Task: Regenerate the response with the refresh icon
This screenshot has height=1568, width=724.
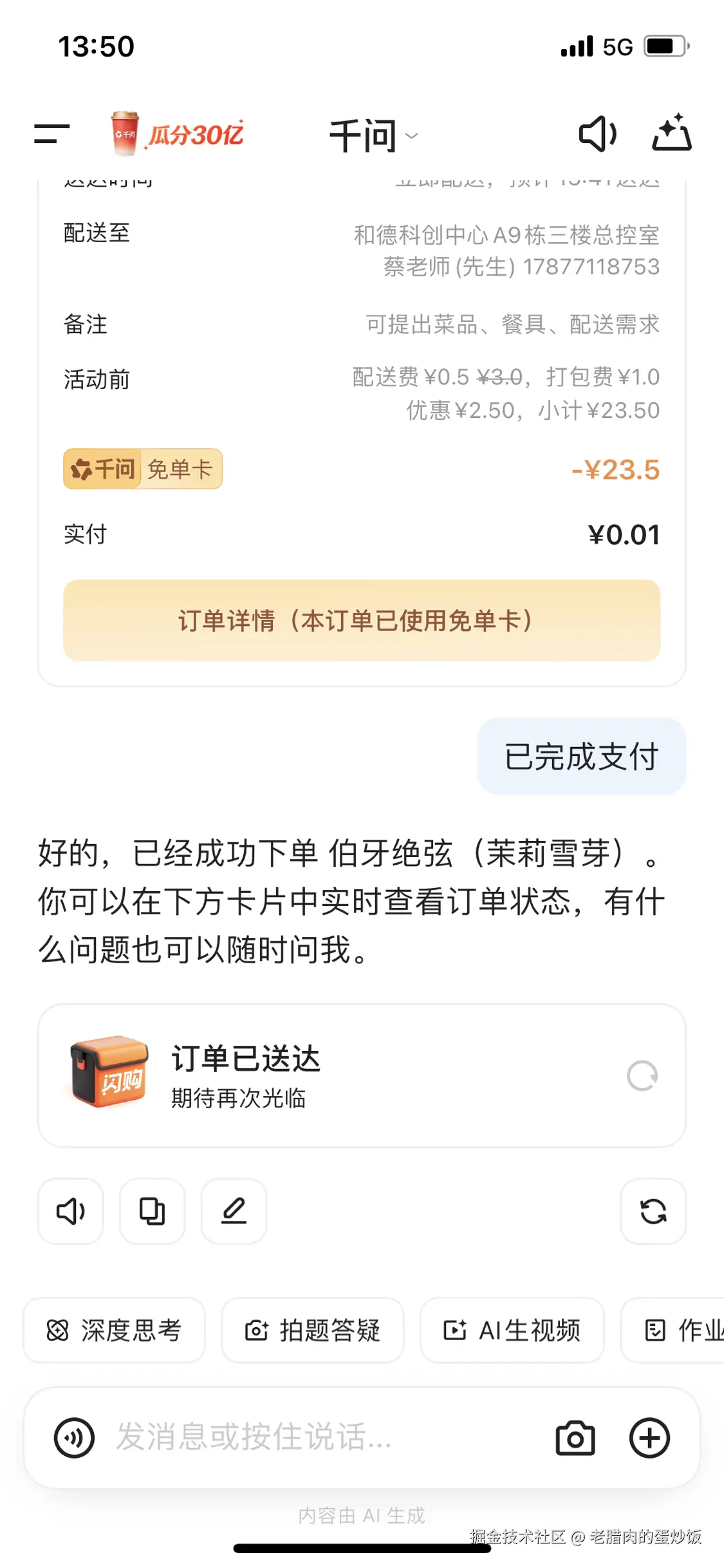Action: pyautogui.click(x=653, y=1211)
